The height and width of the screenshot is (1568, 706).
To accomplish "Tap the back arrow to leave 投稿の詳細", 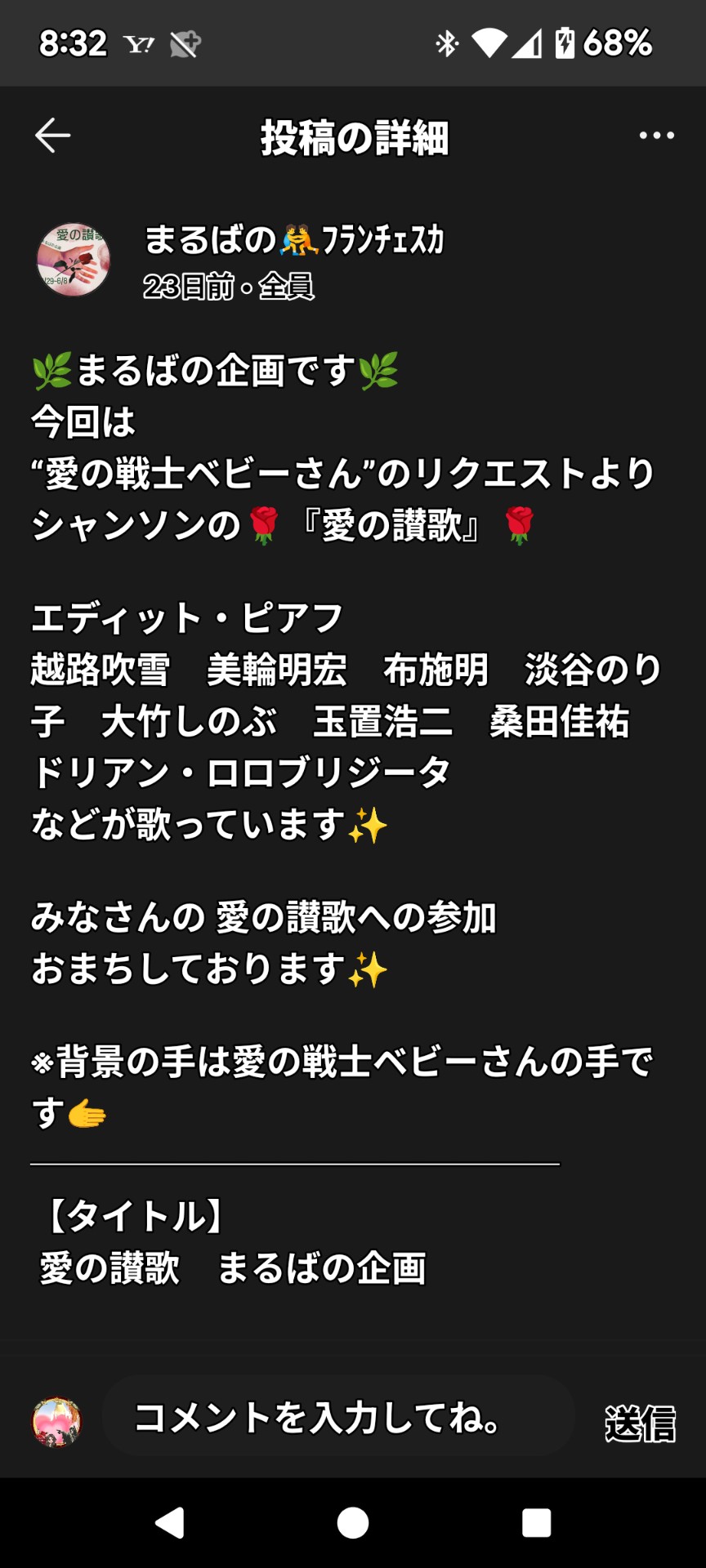I will click(49, 136).
